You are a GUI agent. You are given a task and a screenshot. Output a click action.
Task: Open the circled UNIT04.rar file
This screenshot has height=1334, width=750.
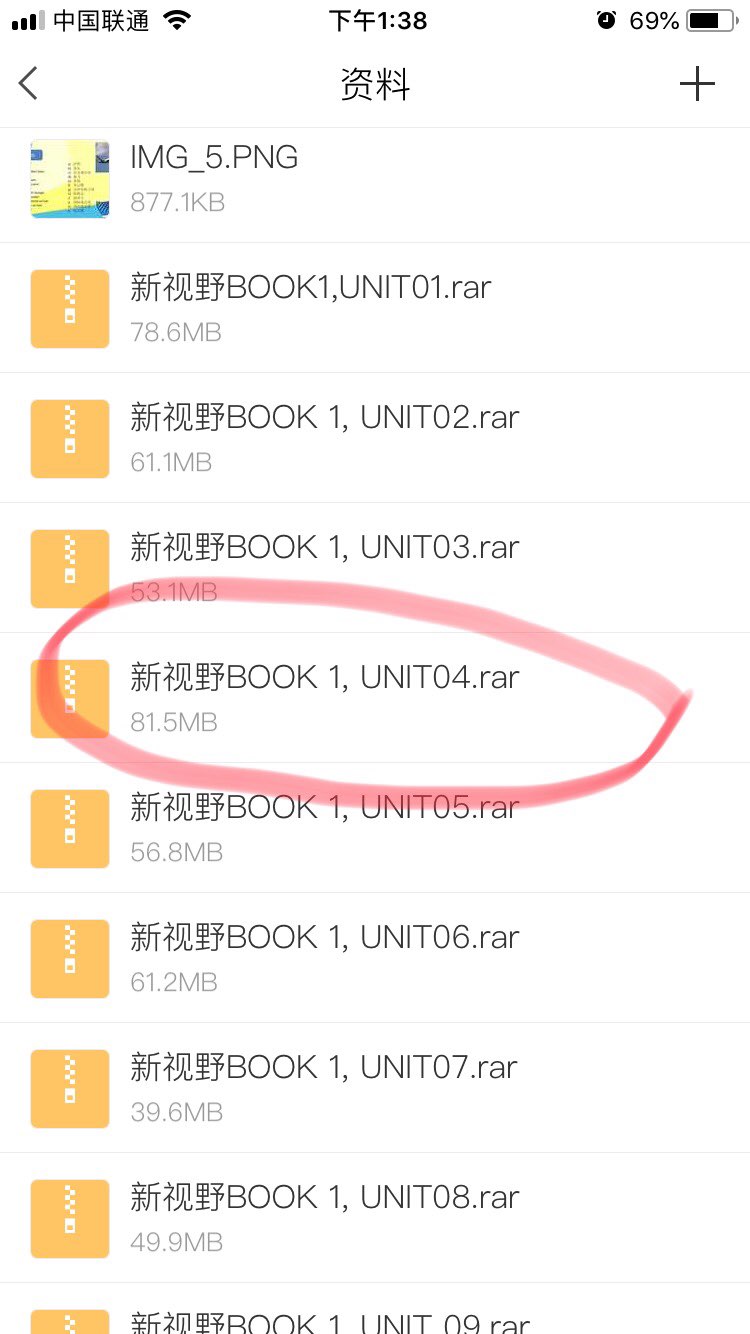[324, 697]
